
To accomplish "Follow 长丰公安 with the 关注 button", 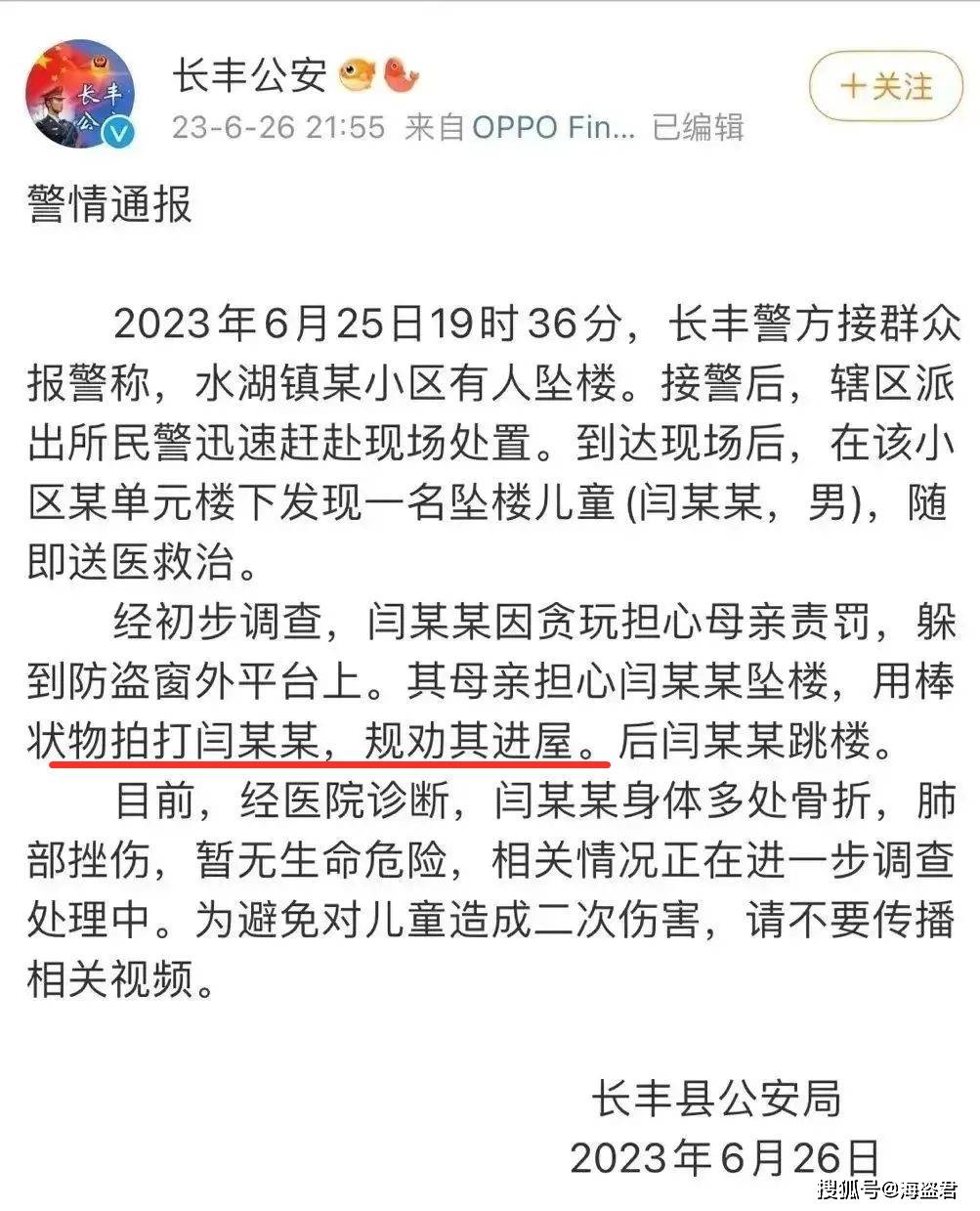I will click(886, 86).
